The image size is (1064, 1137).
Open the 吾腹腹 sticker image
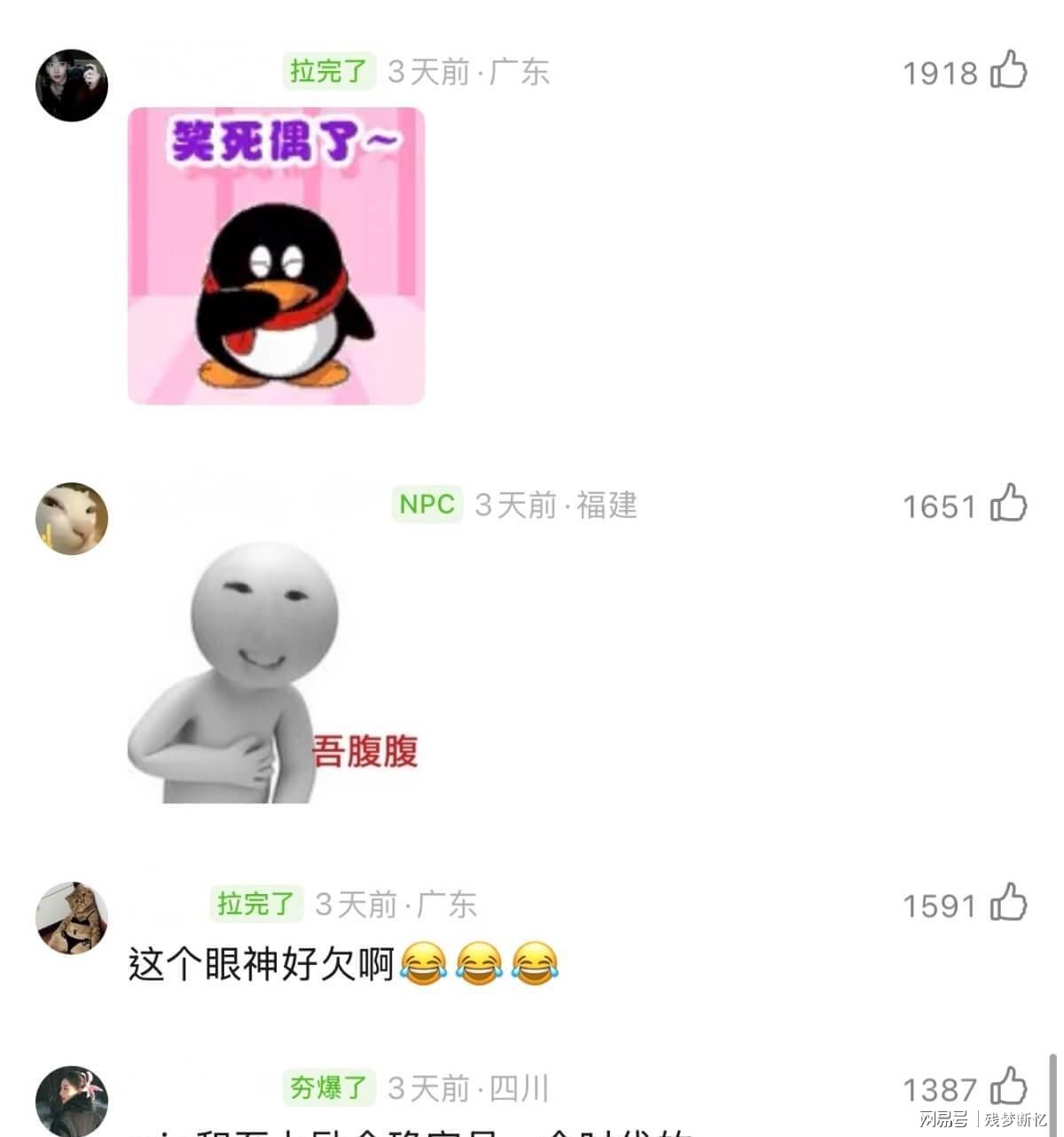point(266,674)
